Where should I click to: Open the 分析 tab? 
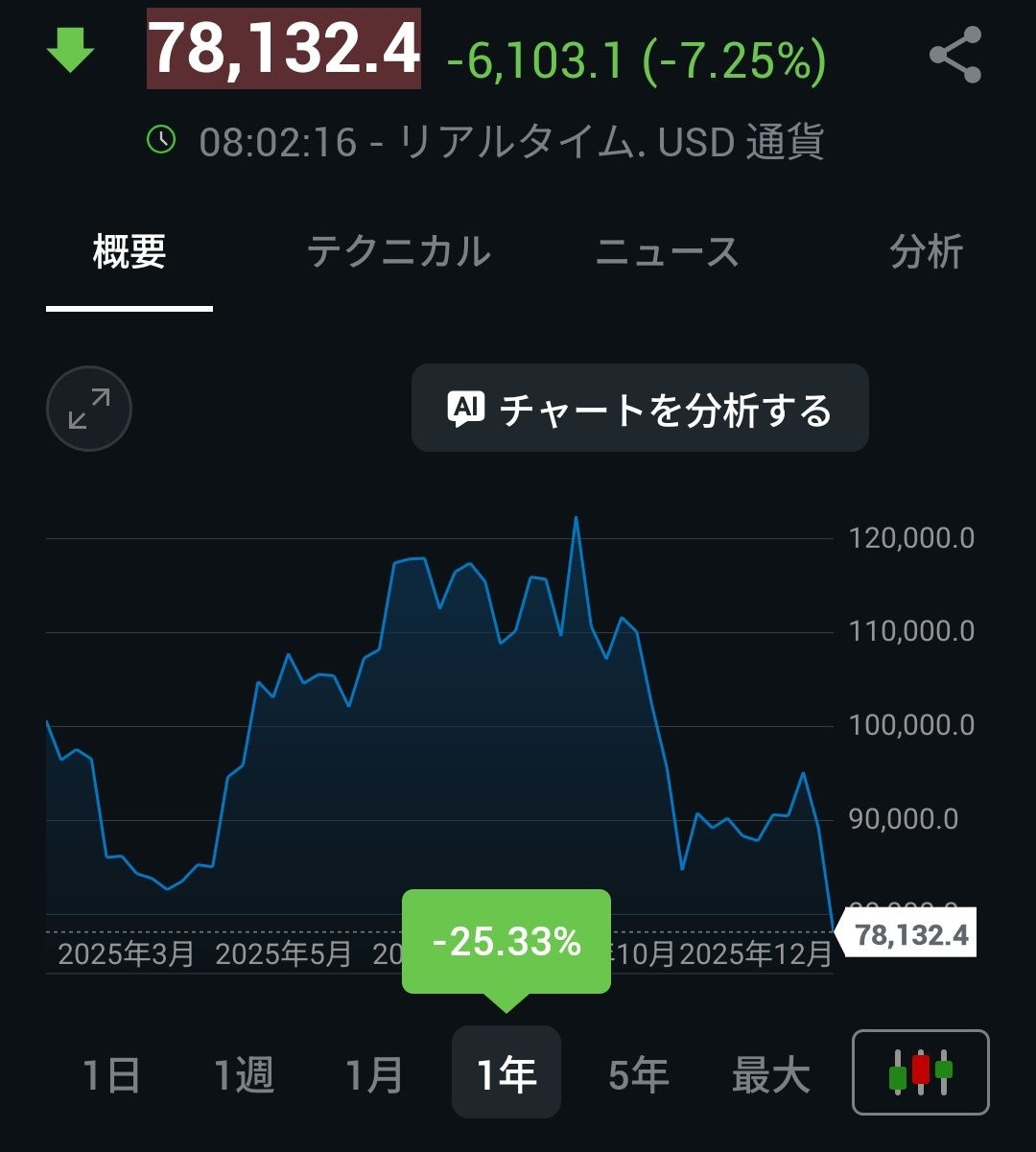tap(926, 252)
